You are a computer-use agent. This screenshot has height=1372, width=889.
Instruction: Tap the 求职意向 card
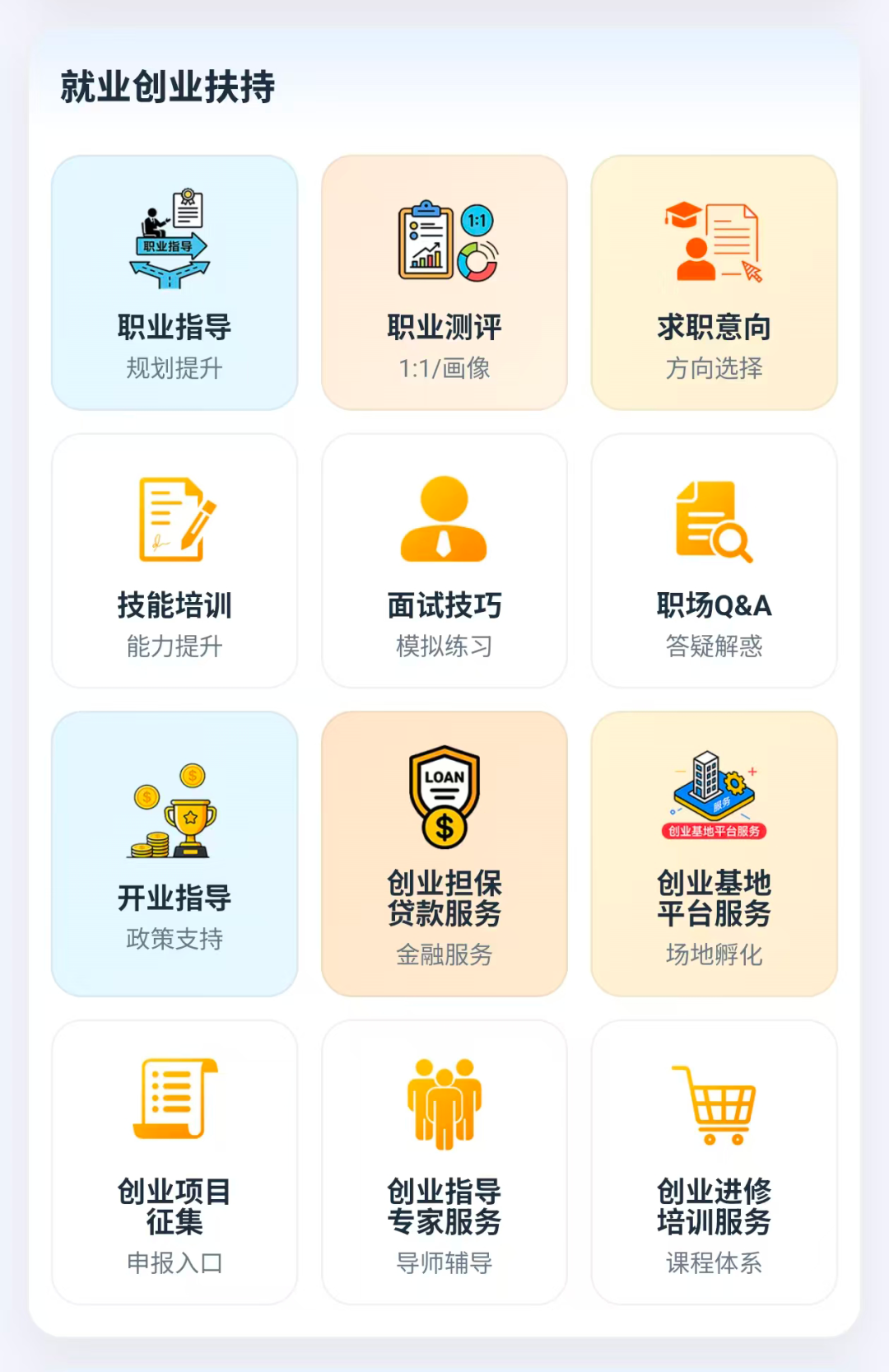[714, 282]
